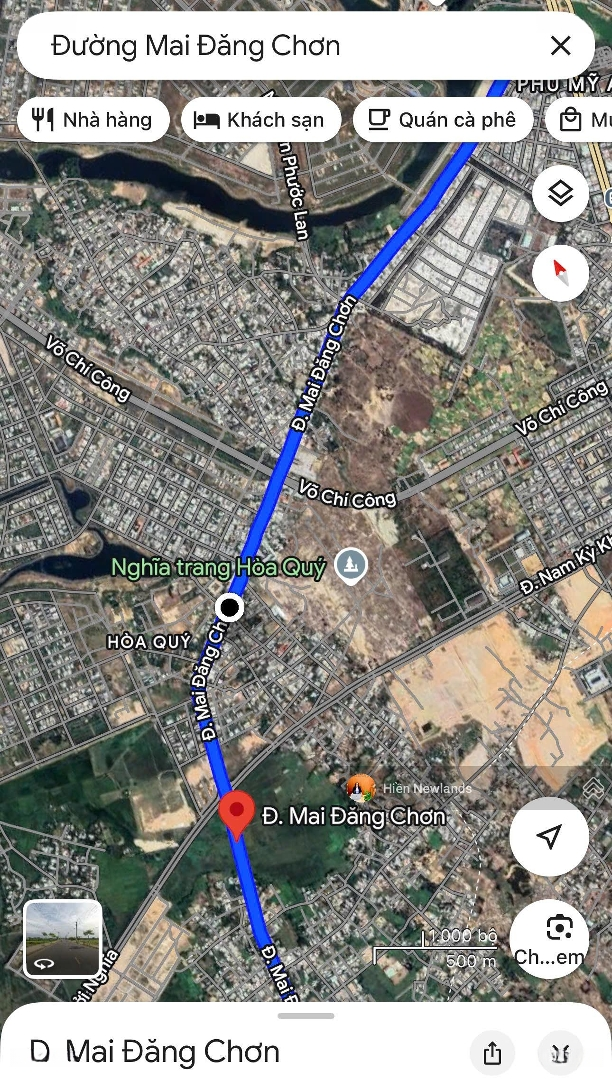This screenshot has height=1080, width=612.
Task: Open the map layers button
Action: point(560,194)
